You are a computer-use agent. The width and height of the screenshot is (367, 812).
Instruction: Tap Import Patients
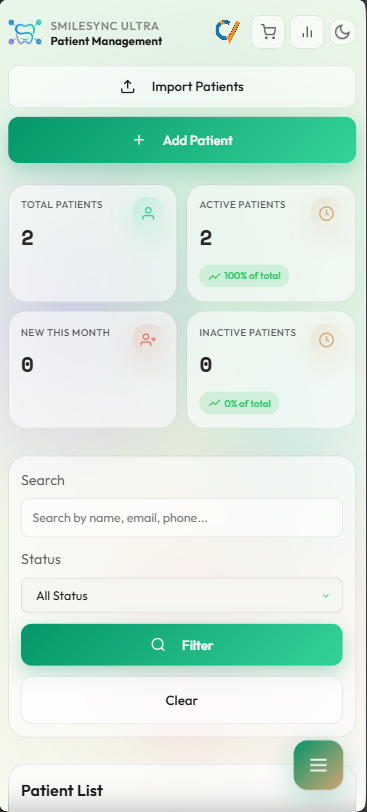pos(182,86)
